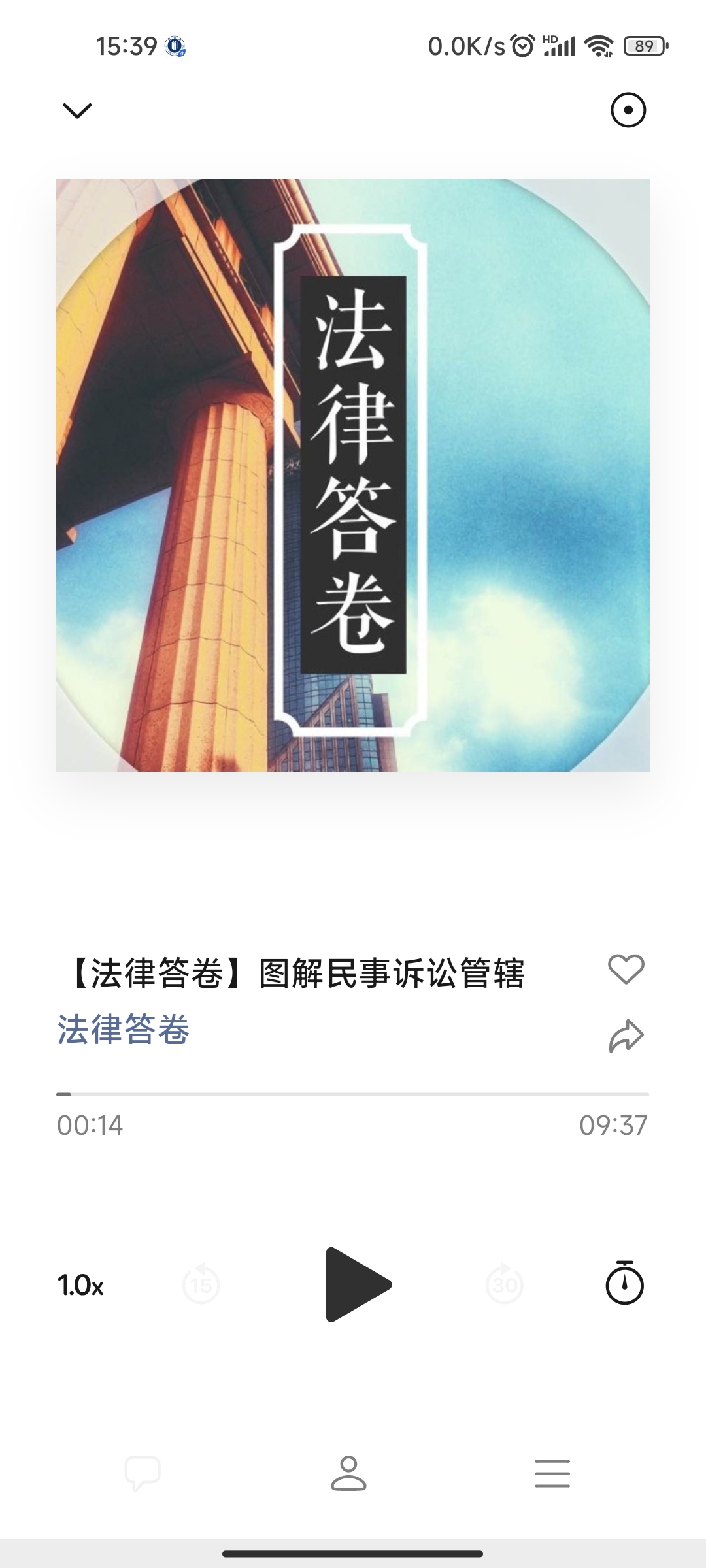Change the 1.0x playback speed
706x1568 pixels.
(80, 1285)
